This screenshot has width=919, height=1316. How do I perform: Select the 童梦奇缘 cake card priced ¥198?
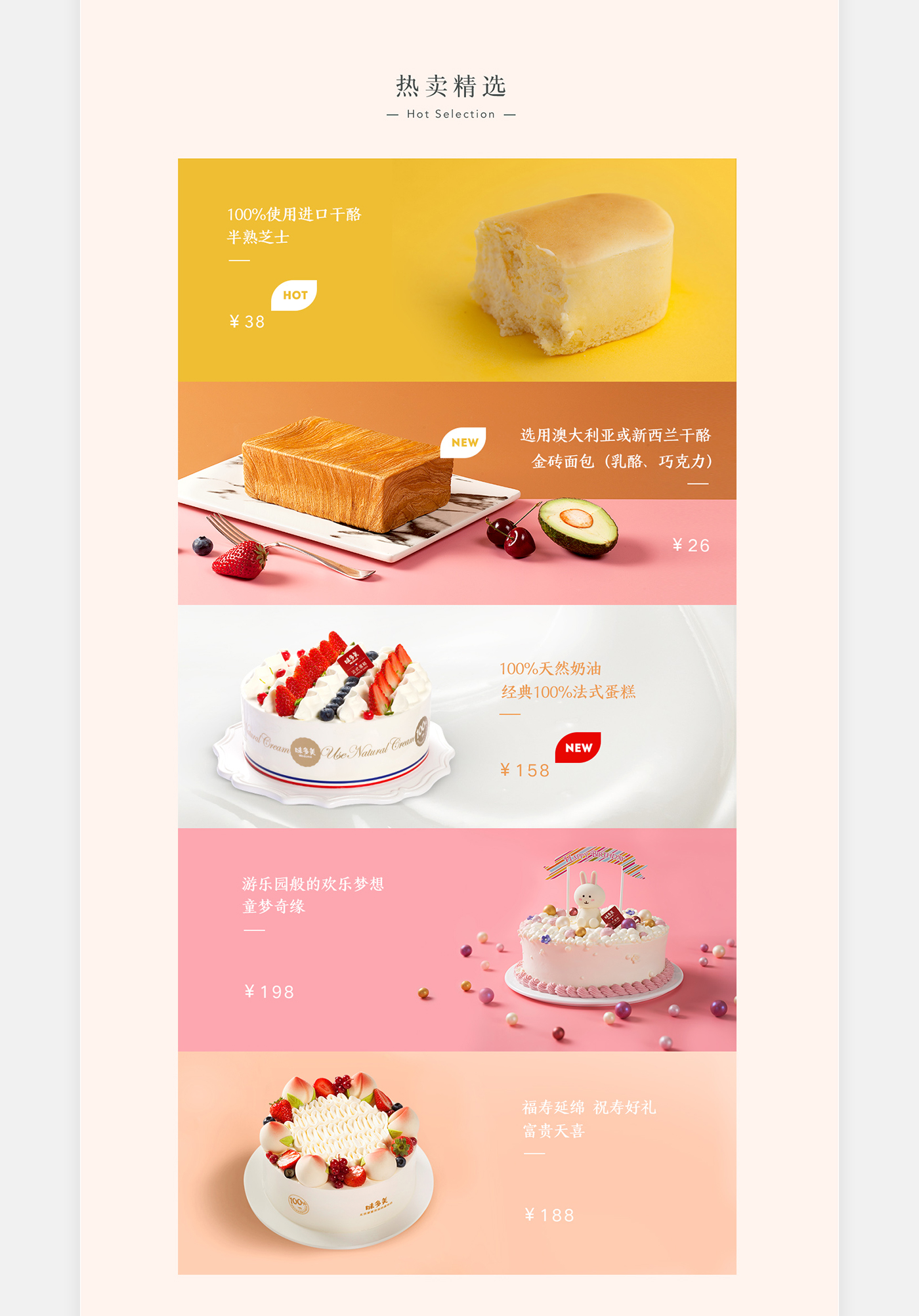(457, 940)
